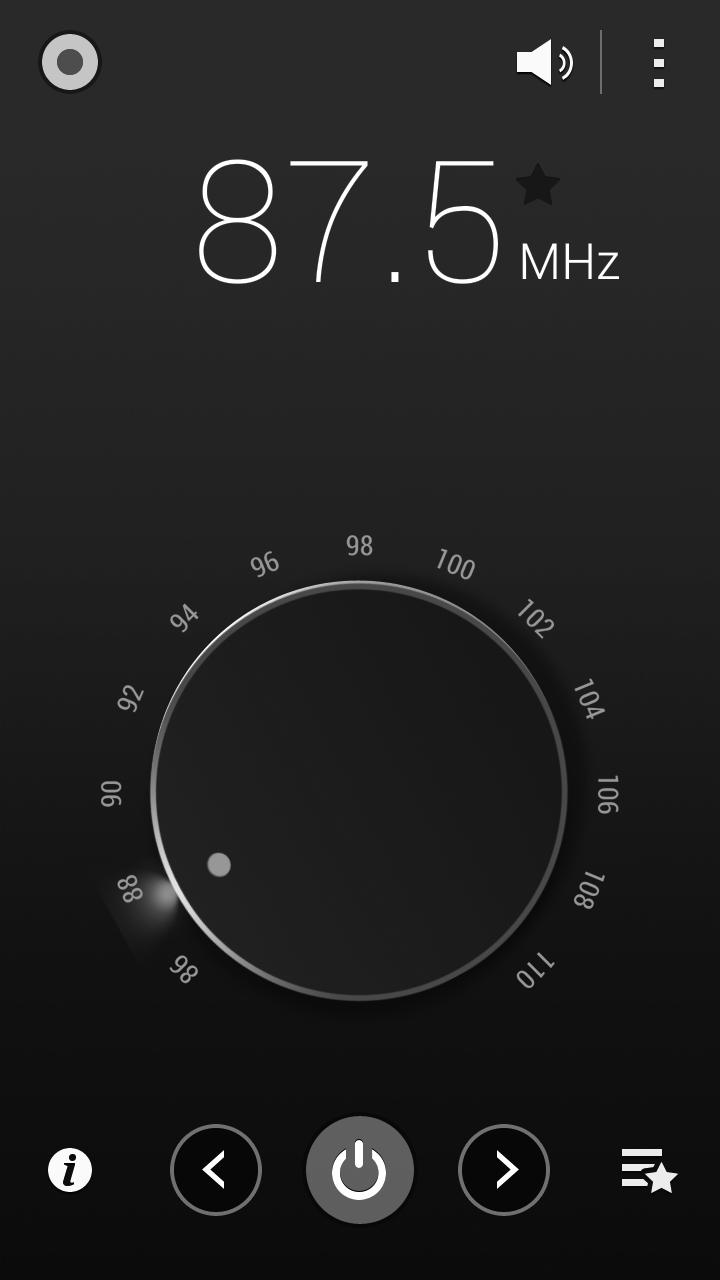
Task: Seek to the previous station
Action: point(216,1170)
